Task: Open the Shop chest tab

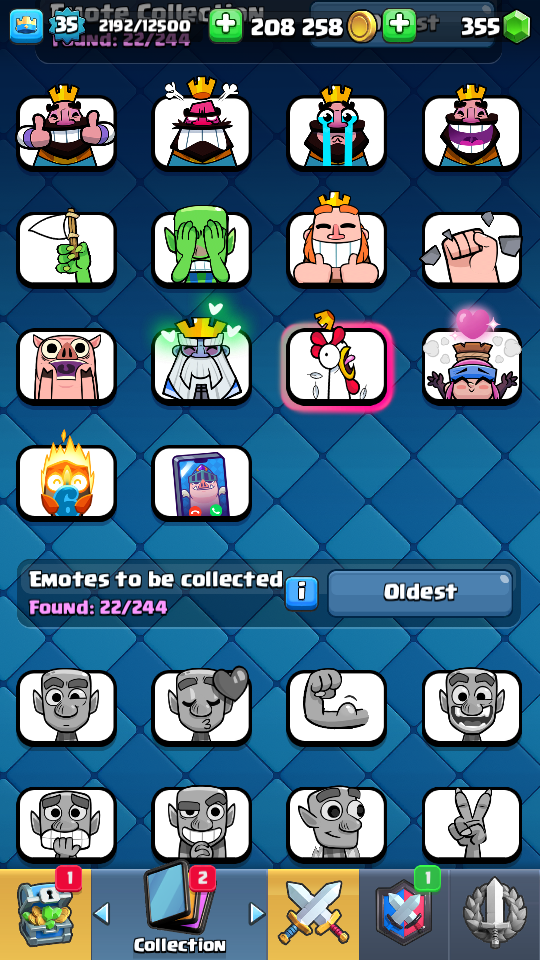Action: click(45, 913)
